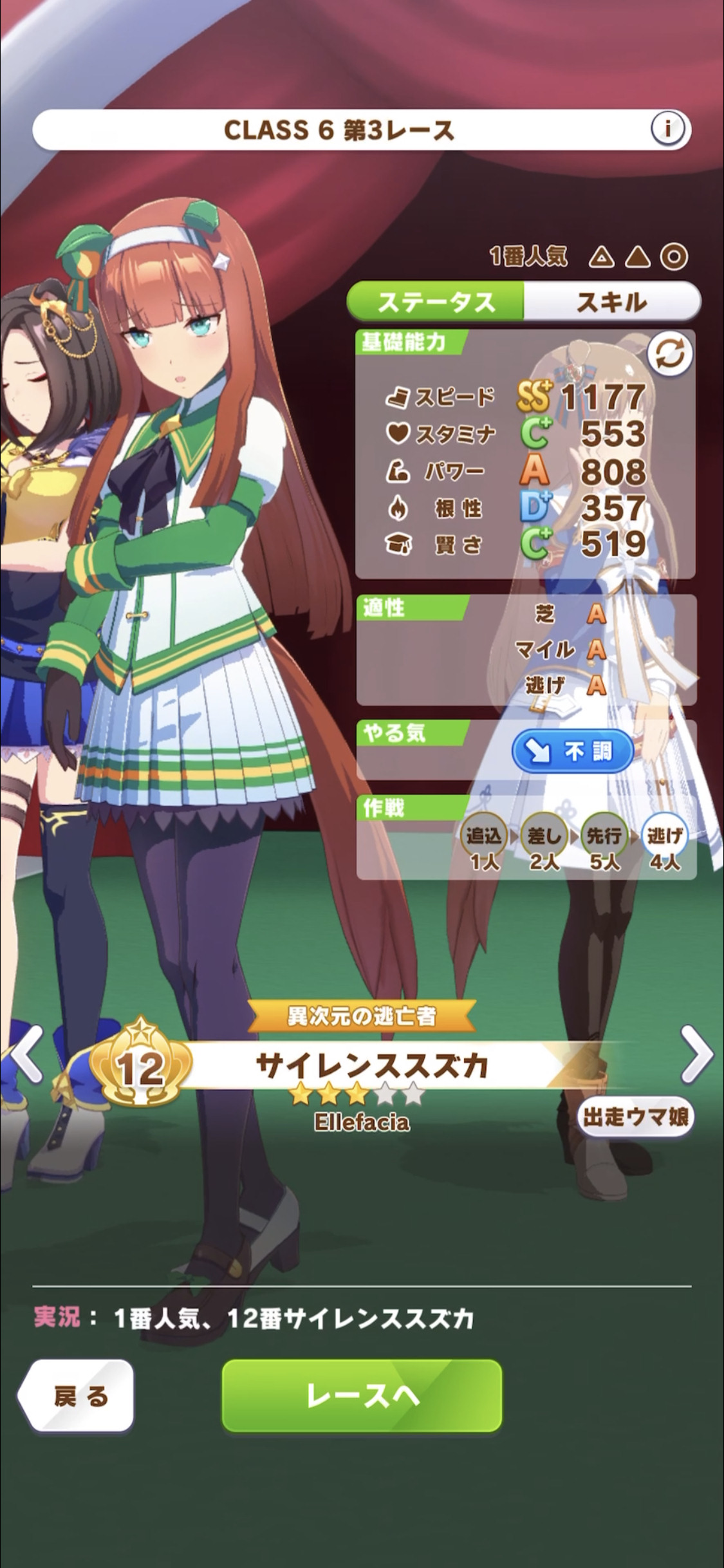This screenshot has width=724, height=1568.
Task: Go to the next Uma Musume
Action: coord(698,1055)
